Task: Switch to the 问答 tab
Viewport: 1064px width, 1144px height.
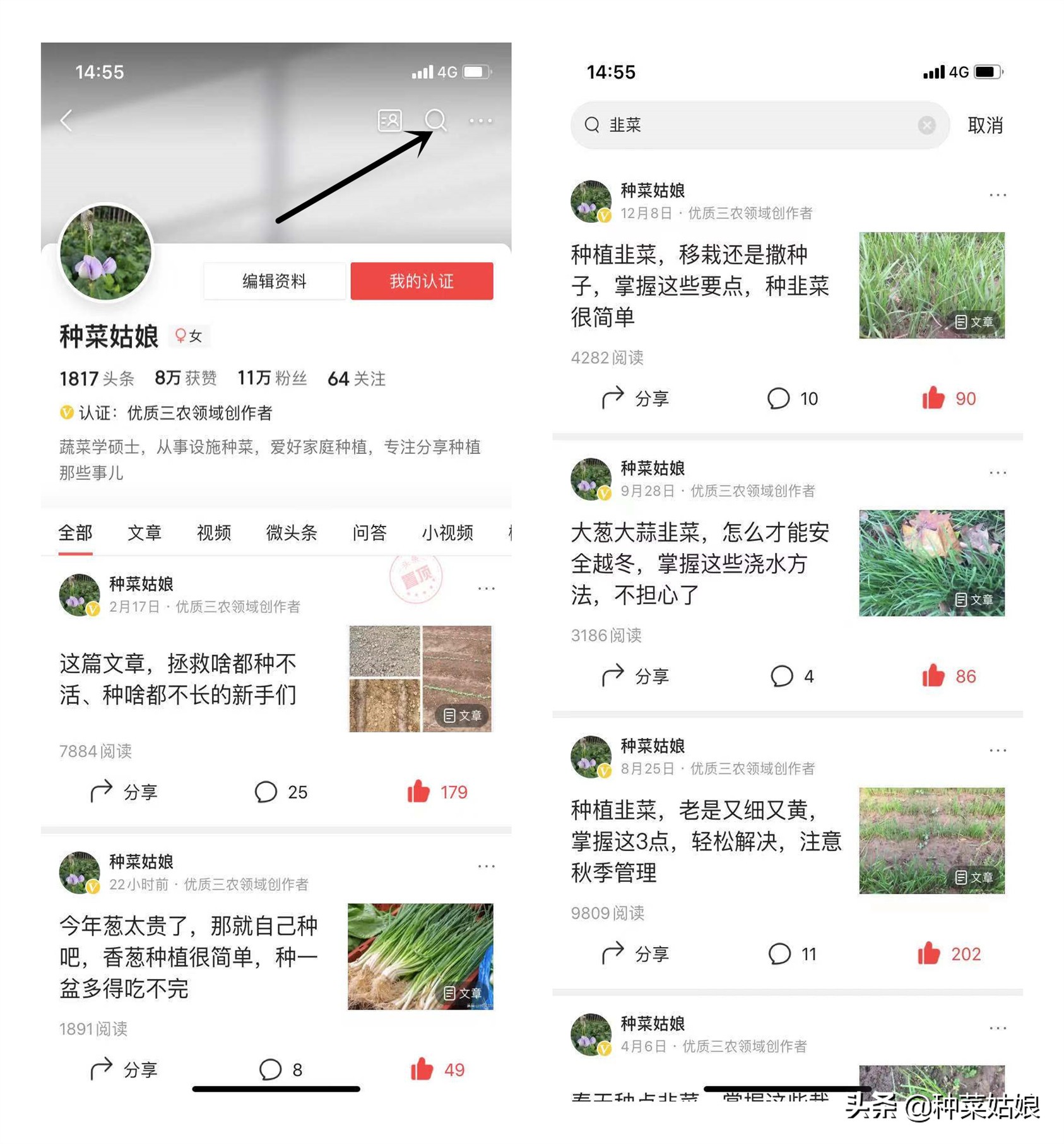Action: point(369,533)
